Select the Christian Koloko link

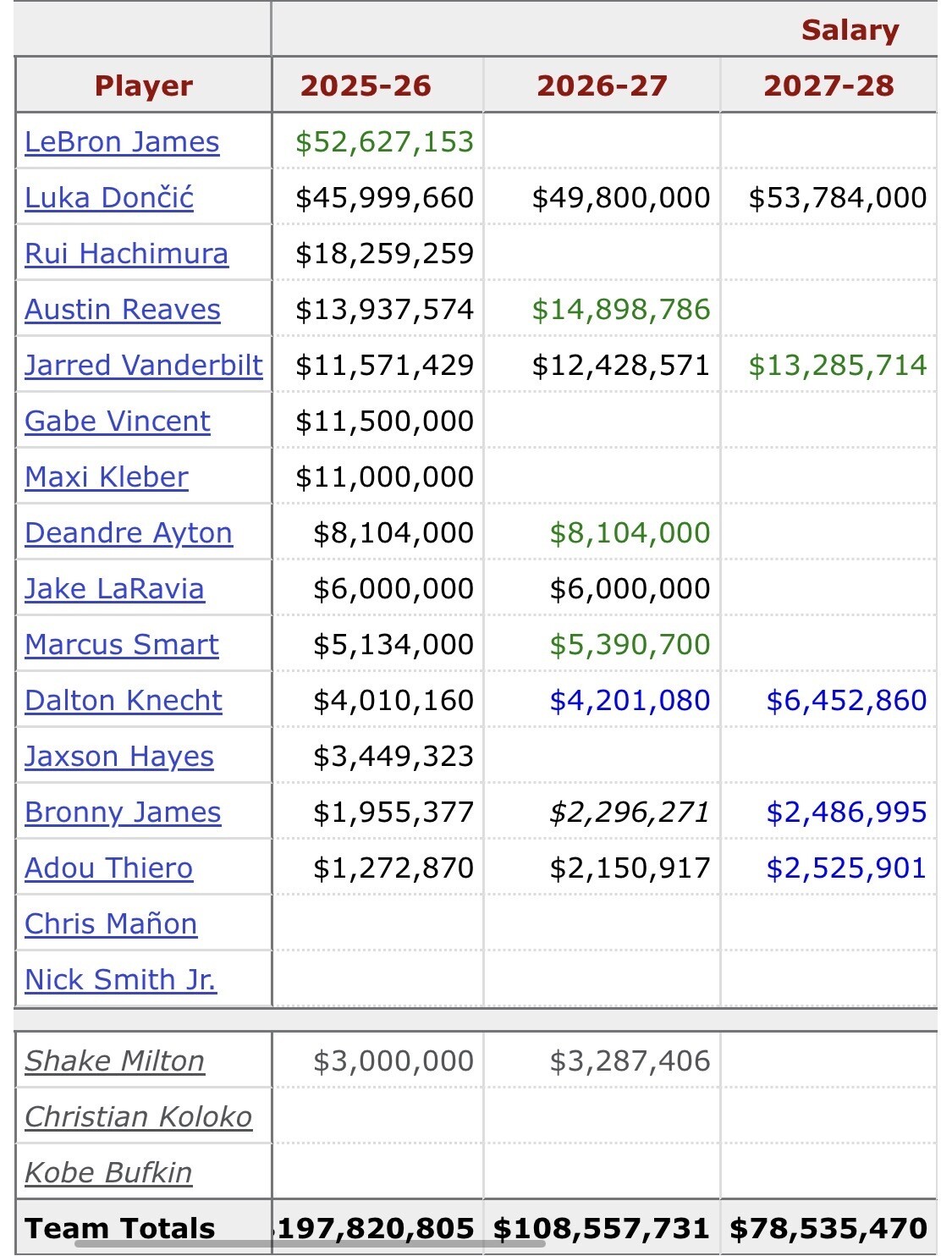coord(139,1116)
